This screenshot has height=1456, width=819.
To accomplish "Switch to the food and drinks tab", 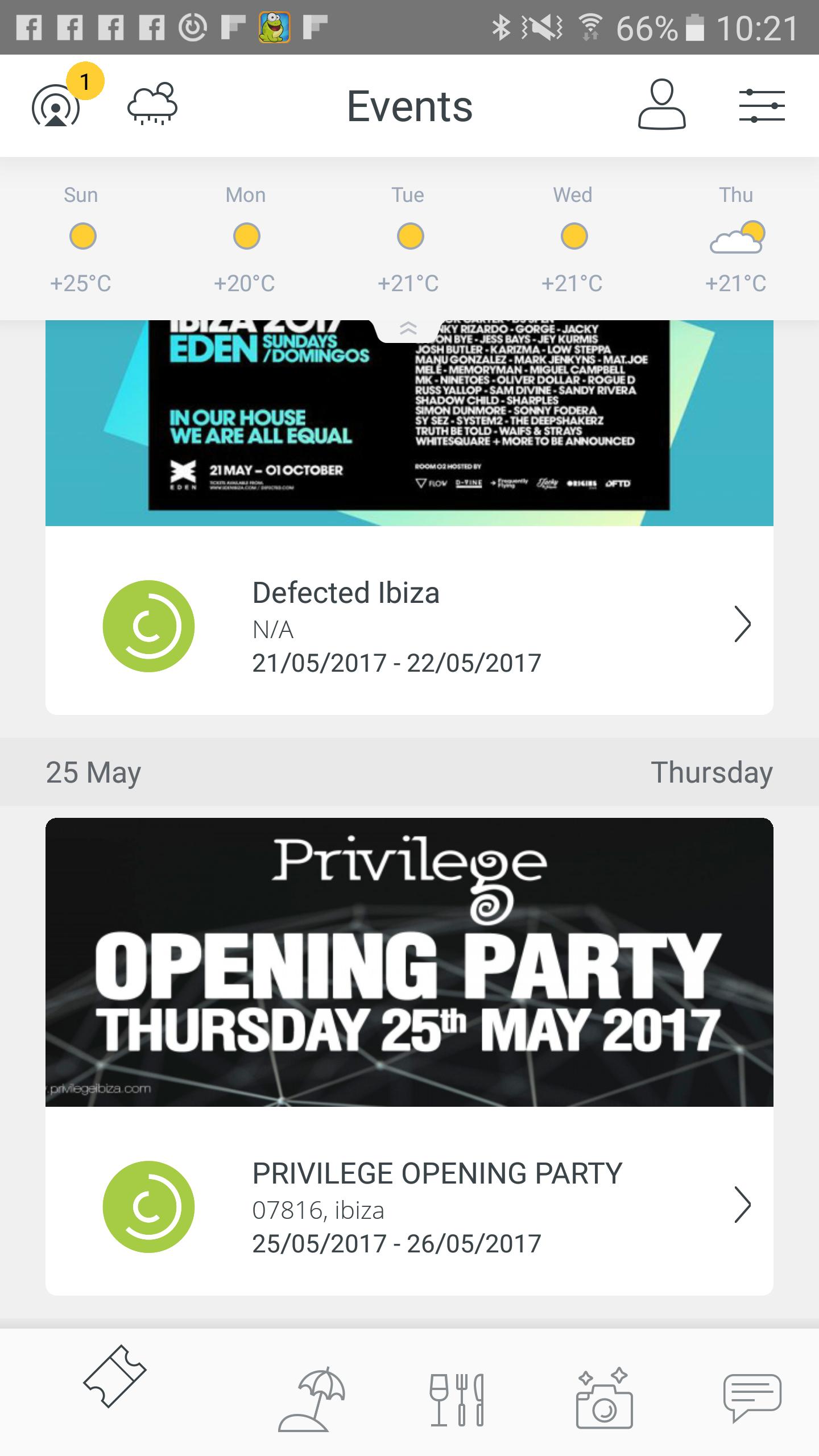I will point(457,1399).
